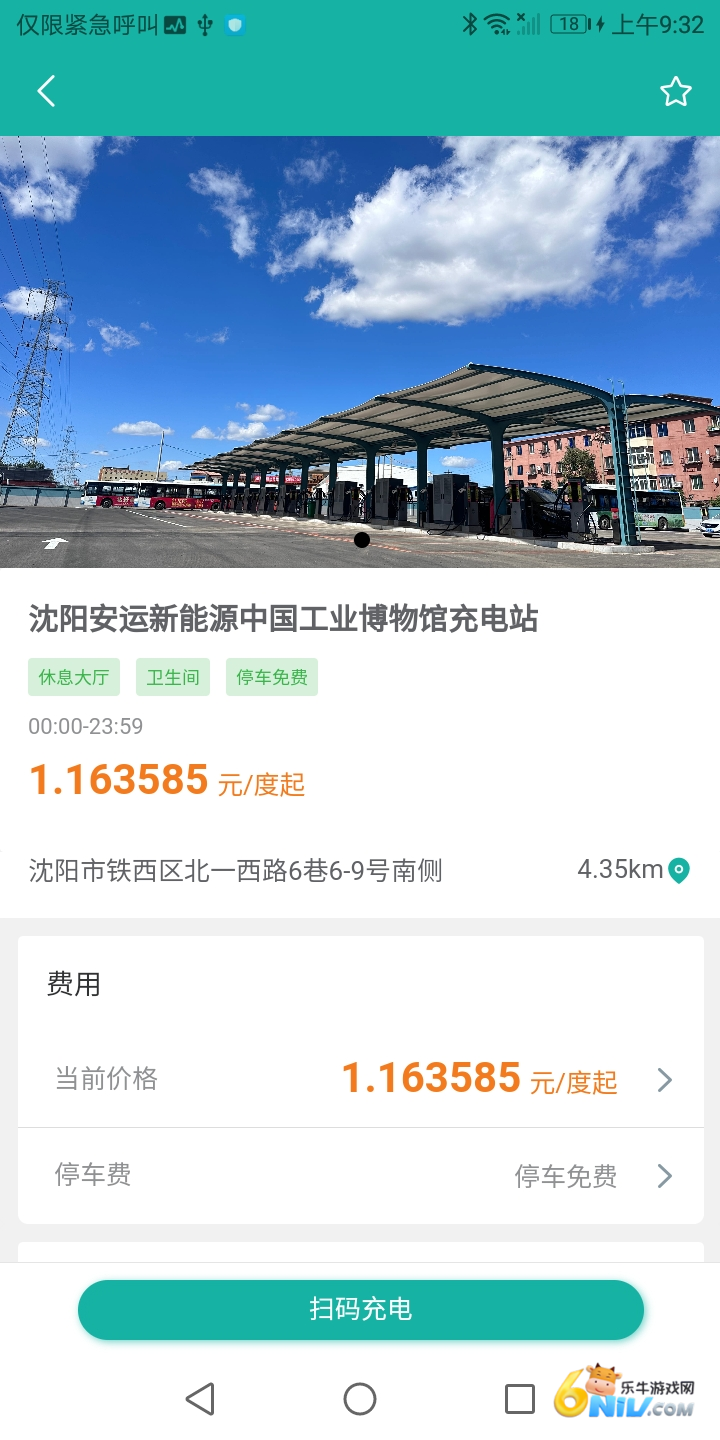Tap 扫码充电 to scan and charge
The image size is (720, 1440).
[x=360, y=1309]
